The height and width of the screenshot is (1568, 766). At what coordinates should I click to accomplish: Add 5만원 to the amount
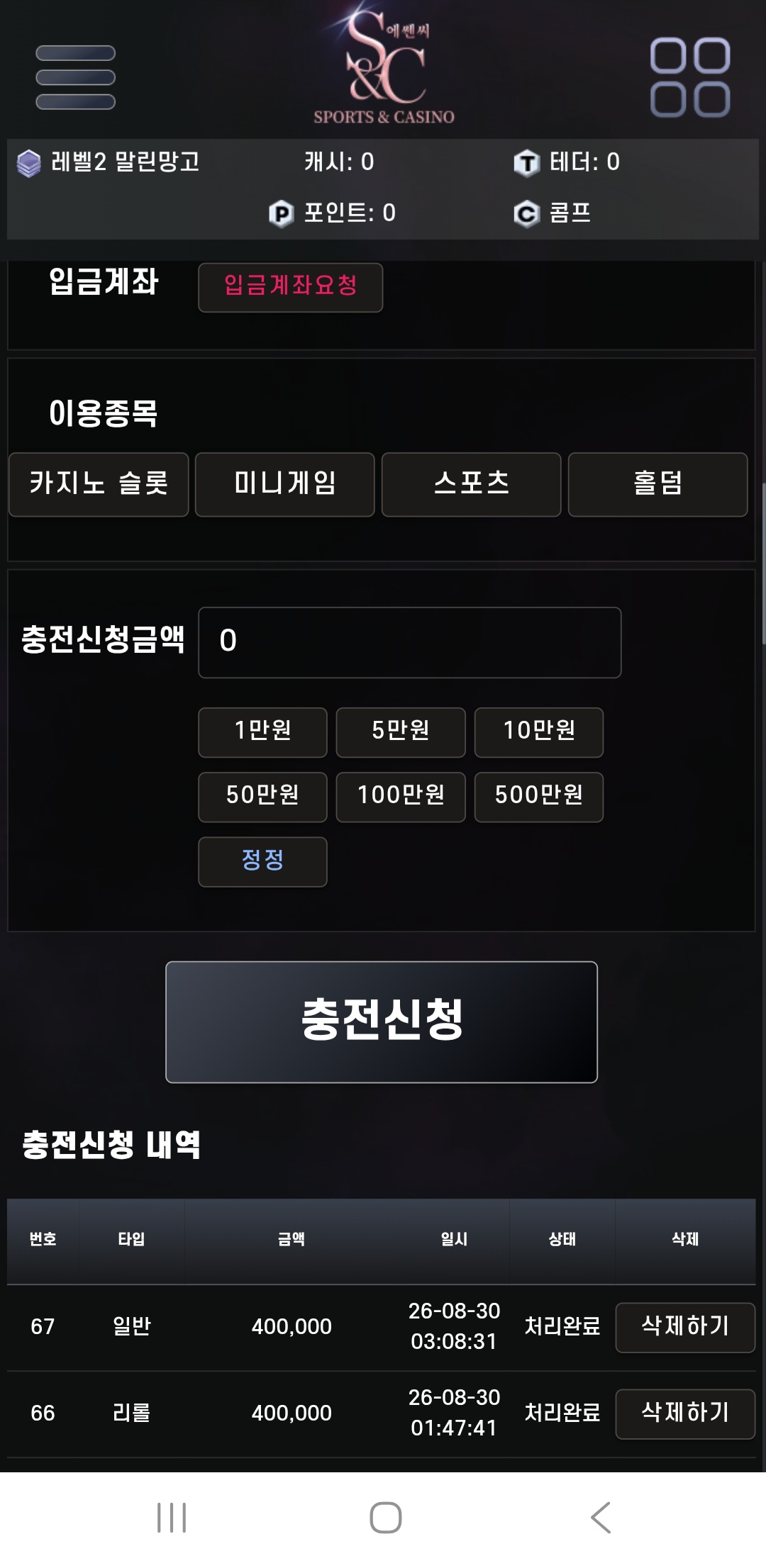[x=401, y=732]
